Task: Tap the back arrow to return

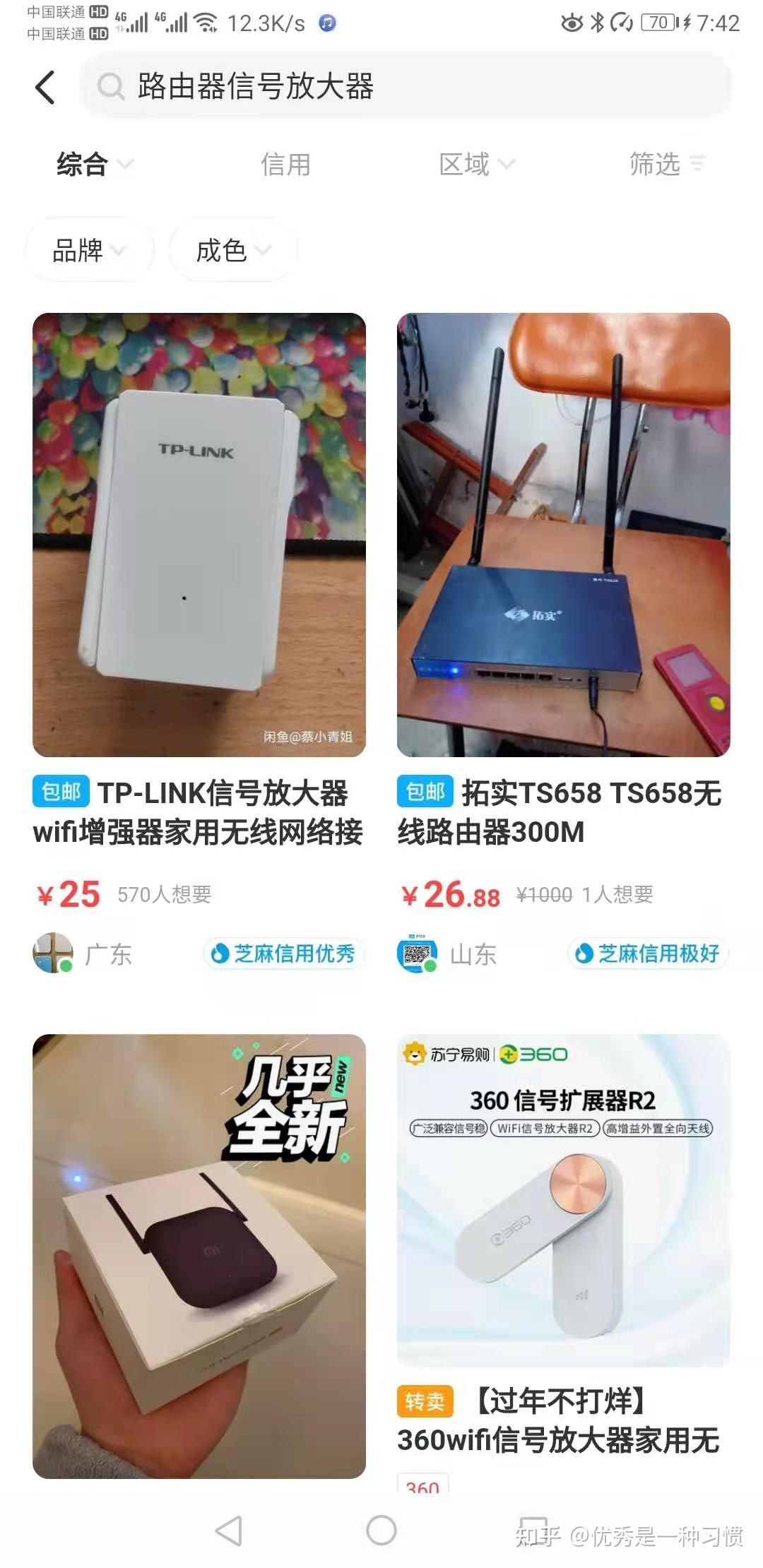Action: 45,87
